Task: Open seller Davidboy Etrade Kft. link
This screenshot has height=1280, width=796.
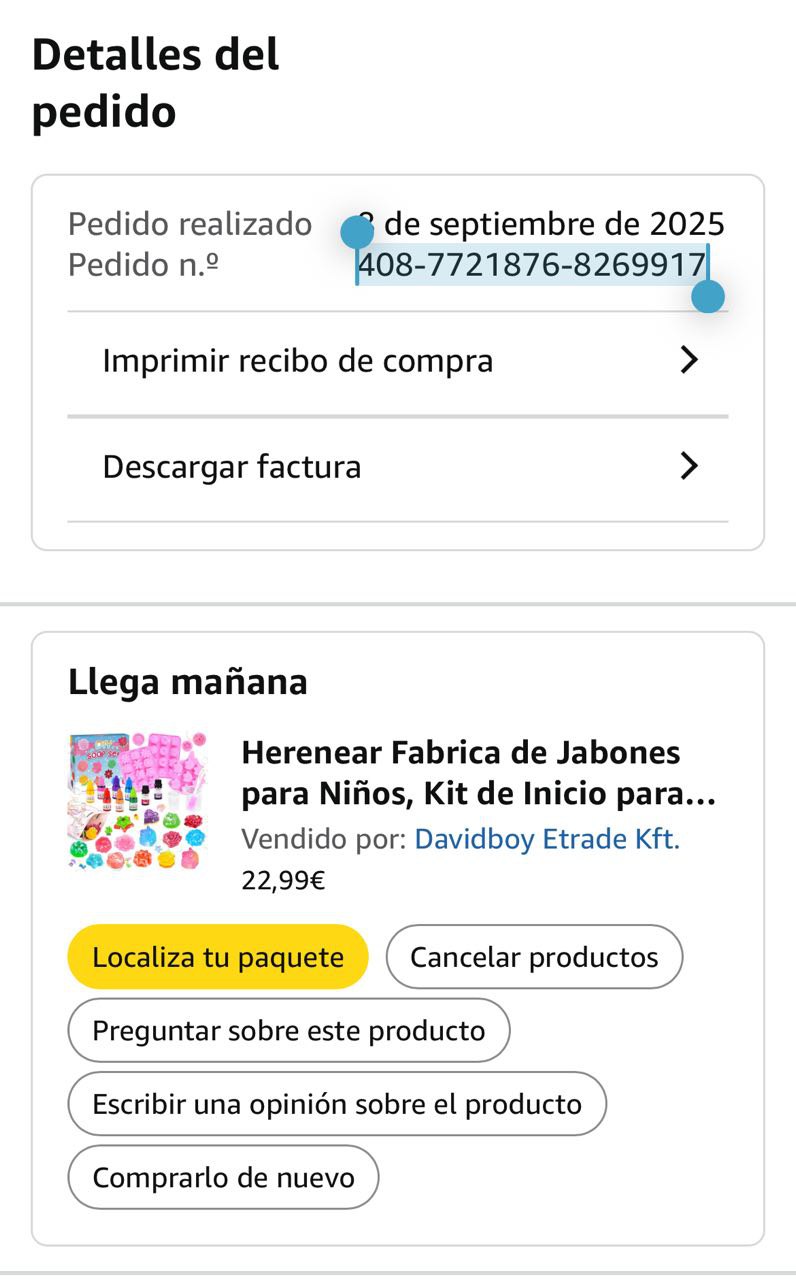Action: (546, 838)
